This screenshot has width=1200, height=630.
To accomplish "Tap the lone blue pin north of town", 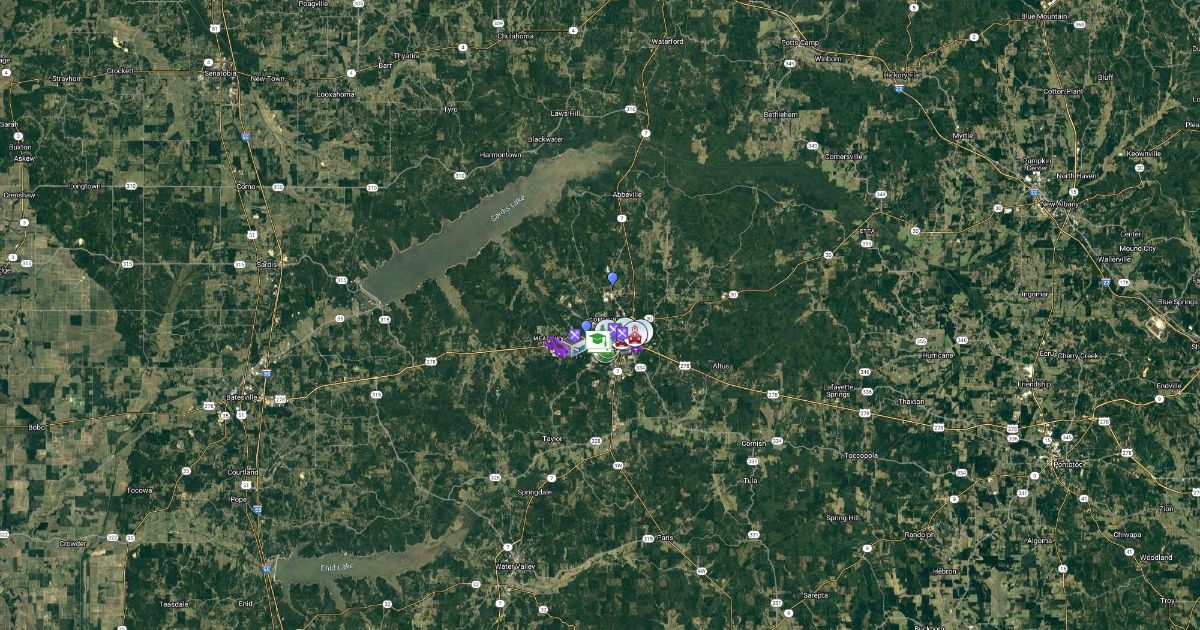I will pyautogui.click(x=612, y=278).
